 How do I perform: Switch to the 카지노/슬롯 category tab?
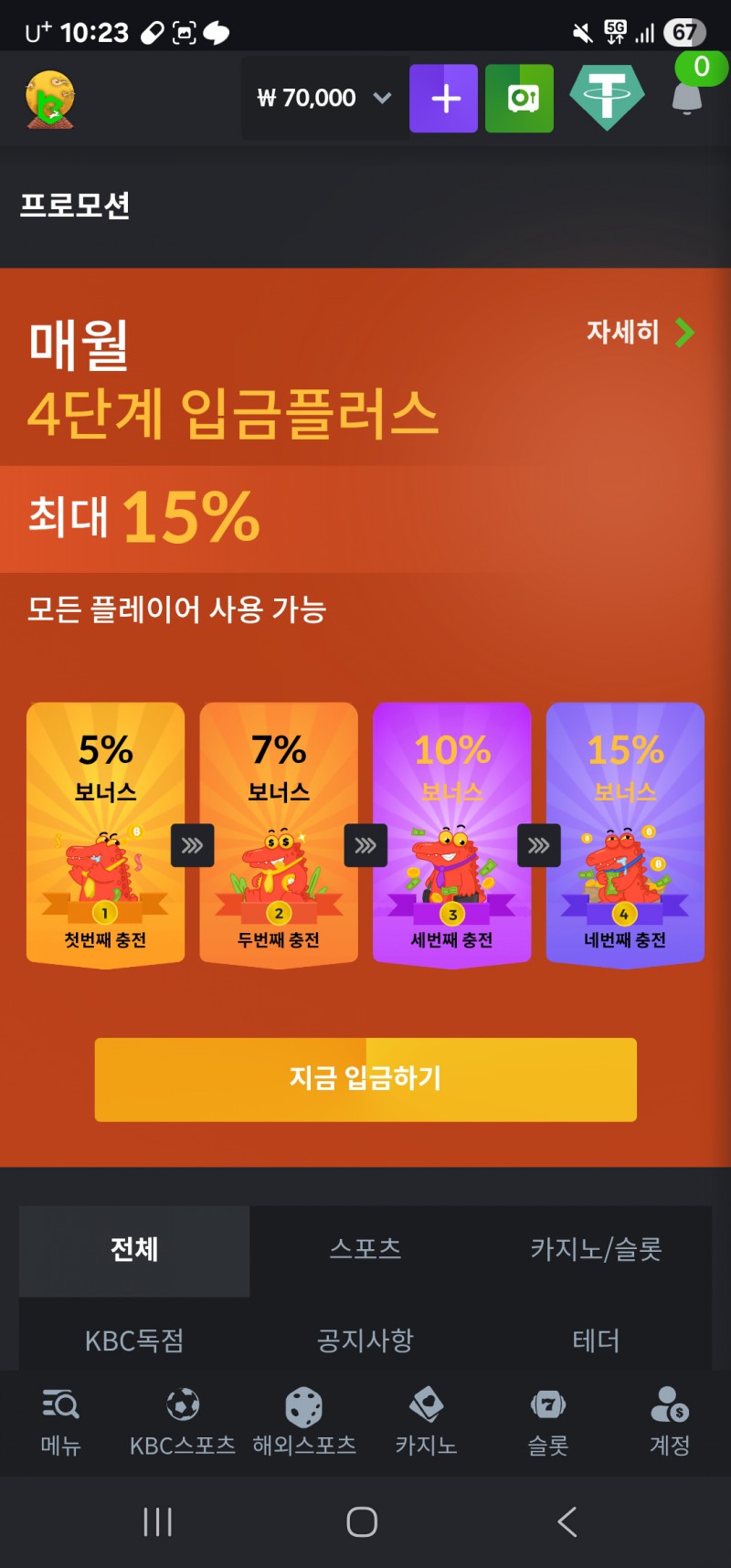pos(596,1250)
